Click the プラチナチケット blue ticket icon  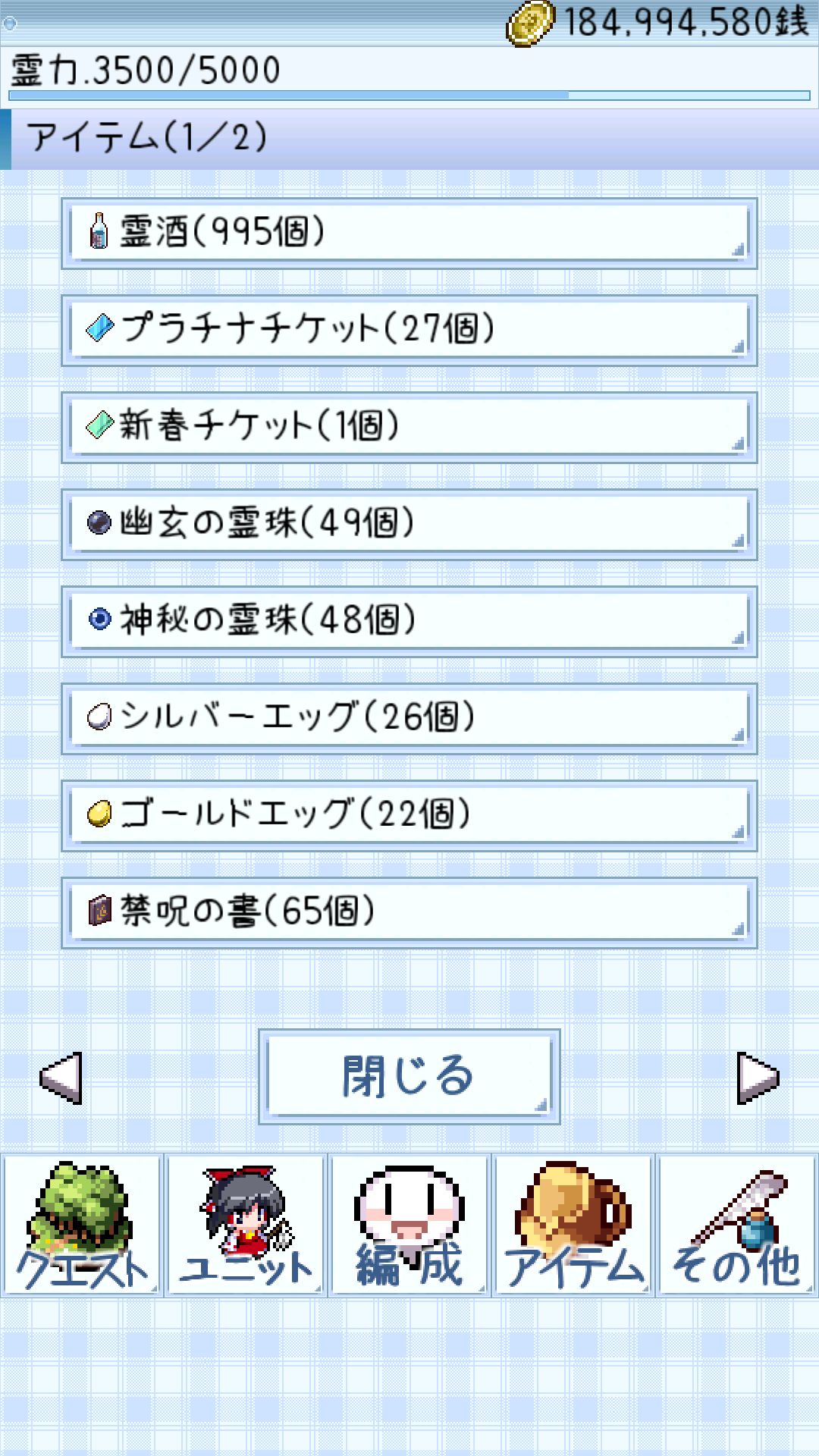click(x=99, y=328)
